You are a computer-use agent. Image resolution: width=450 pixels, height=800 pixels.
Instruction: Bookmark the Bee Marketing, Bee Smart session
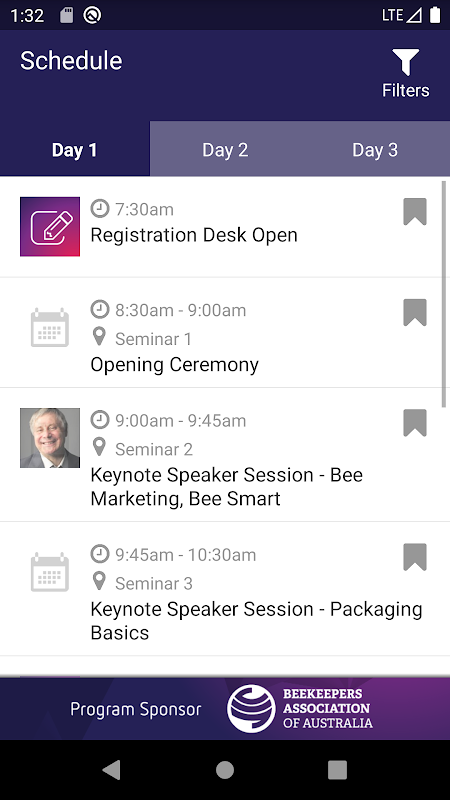click(415, 423)
